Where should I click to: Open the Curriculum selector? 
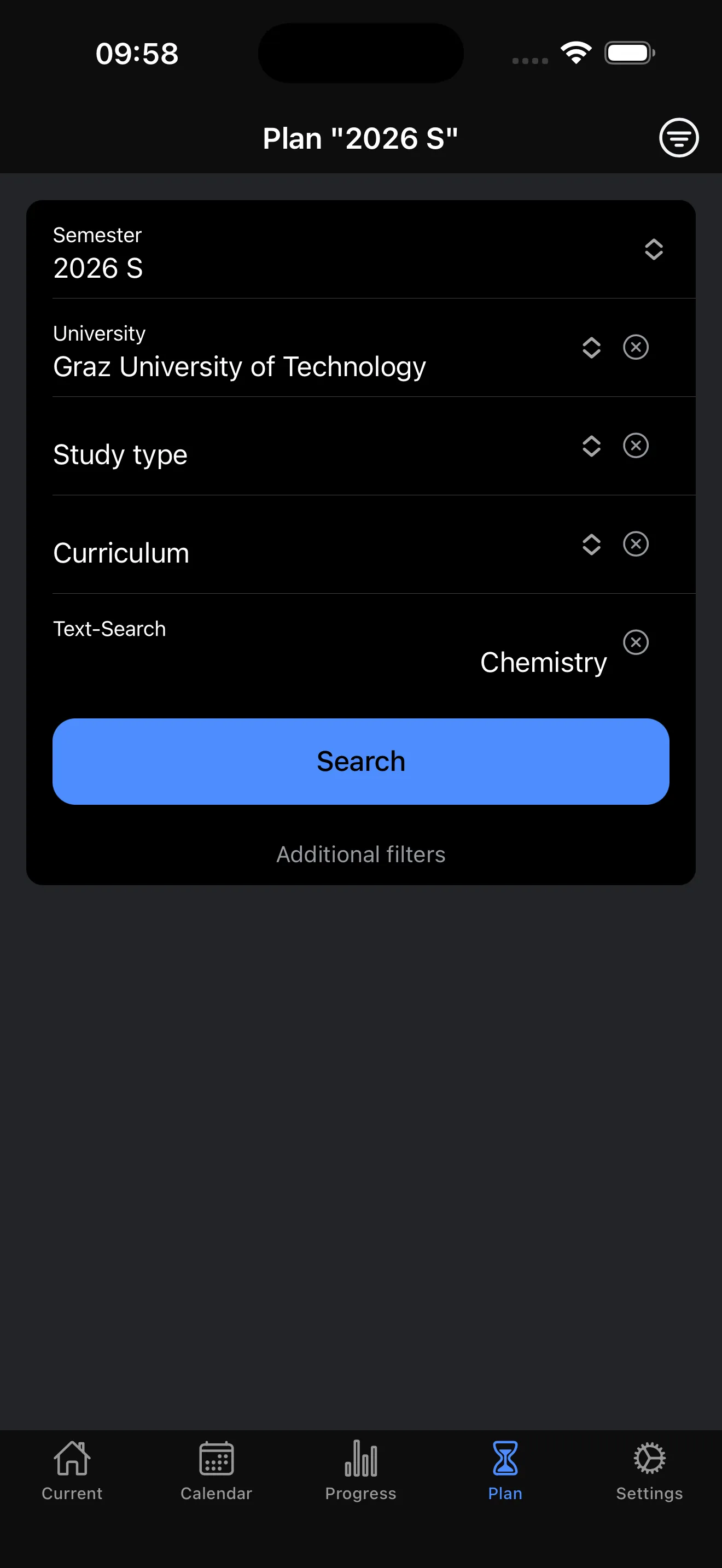tap(591, 545)
